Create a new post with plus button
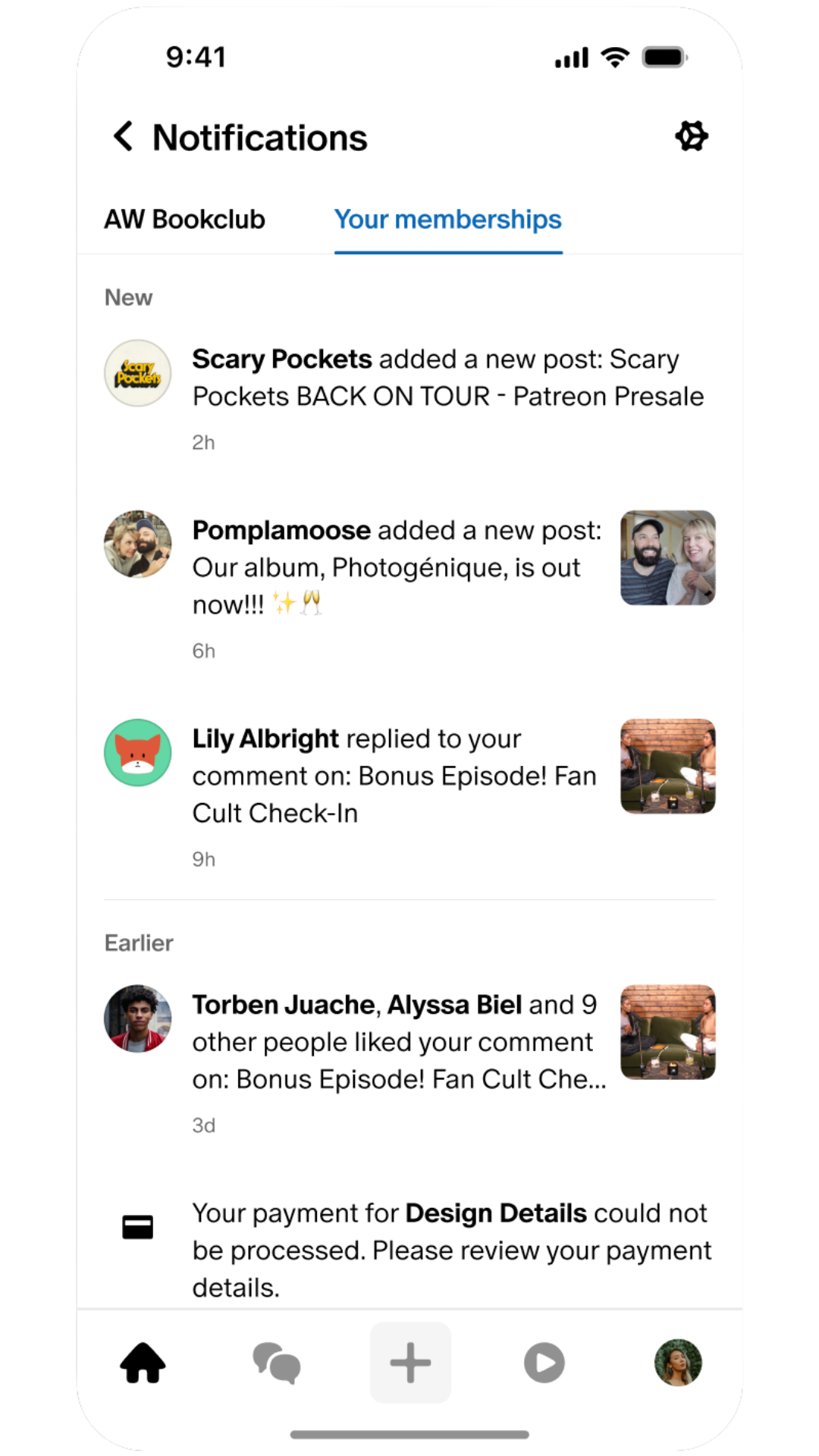Screen dimensions: 819x1456 (410, 1363)
